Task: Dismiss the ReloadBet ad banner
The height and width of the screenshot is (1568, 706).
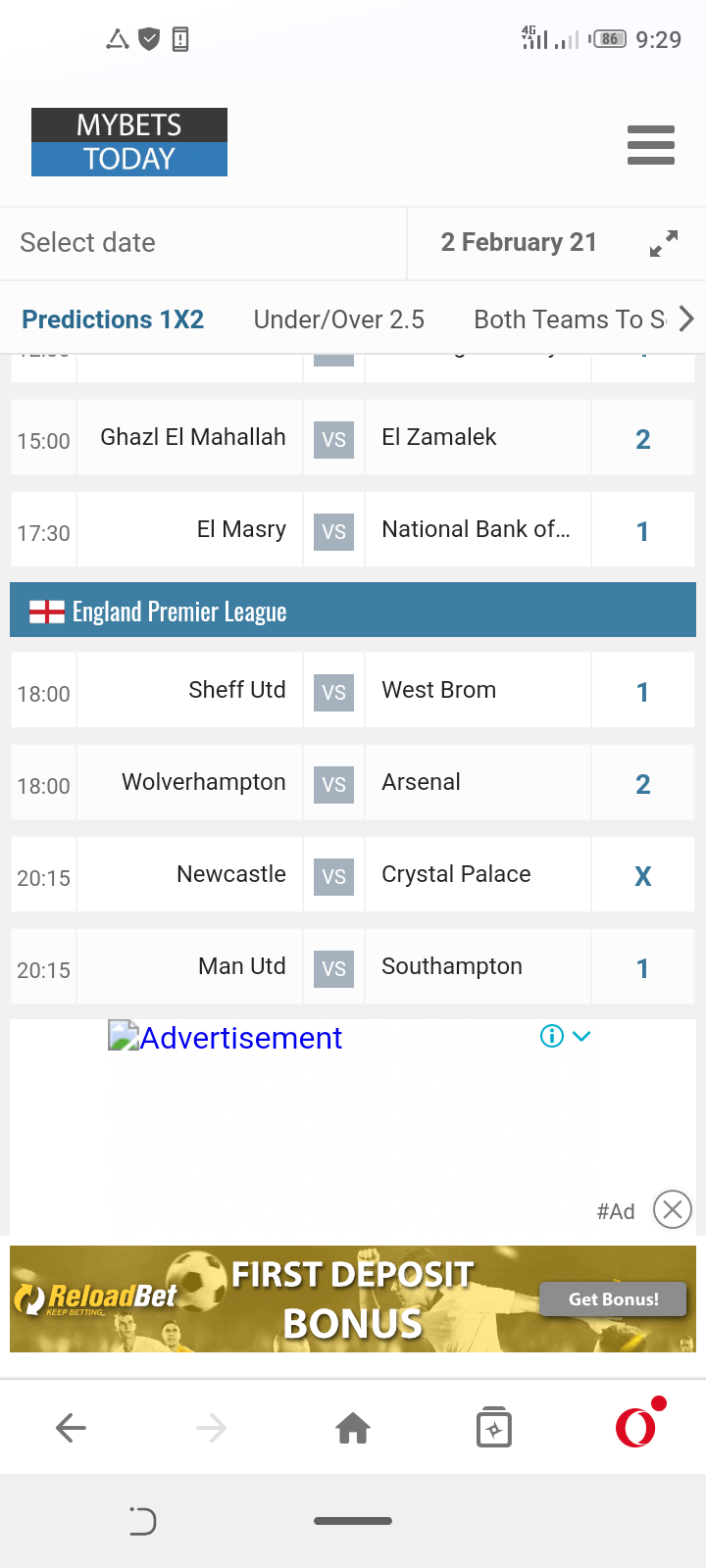Action: 673,1209
